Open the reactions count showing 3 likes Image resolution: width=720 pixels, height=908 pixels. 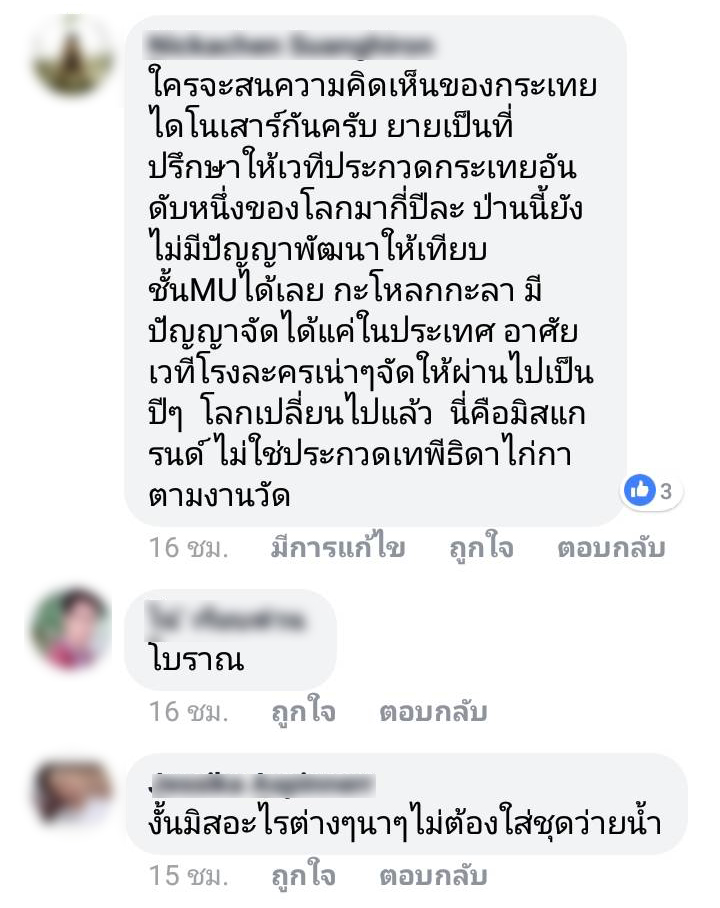651,490
